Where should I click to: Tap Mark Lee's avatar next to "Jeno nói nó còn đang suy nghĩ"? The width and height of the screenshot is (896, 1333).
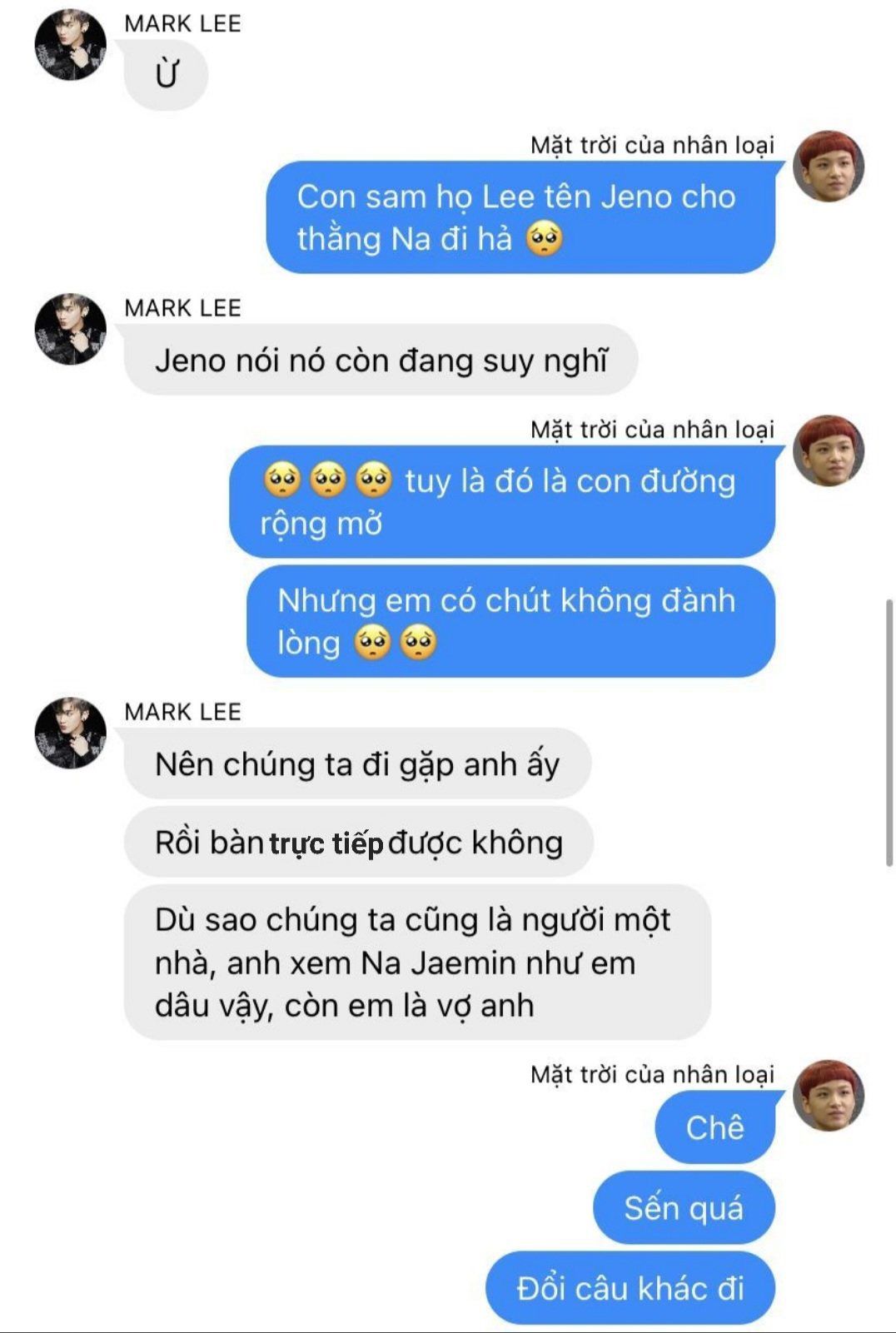(71, 329)
